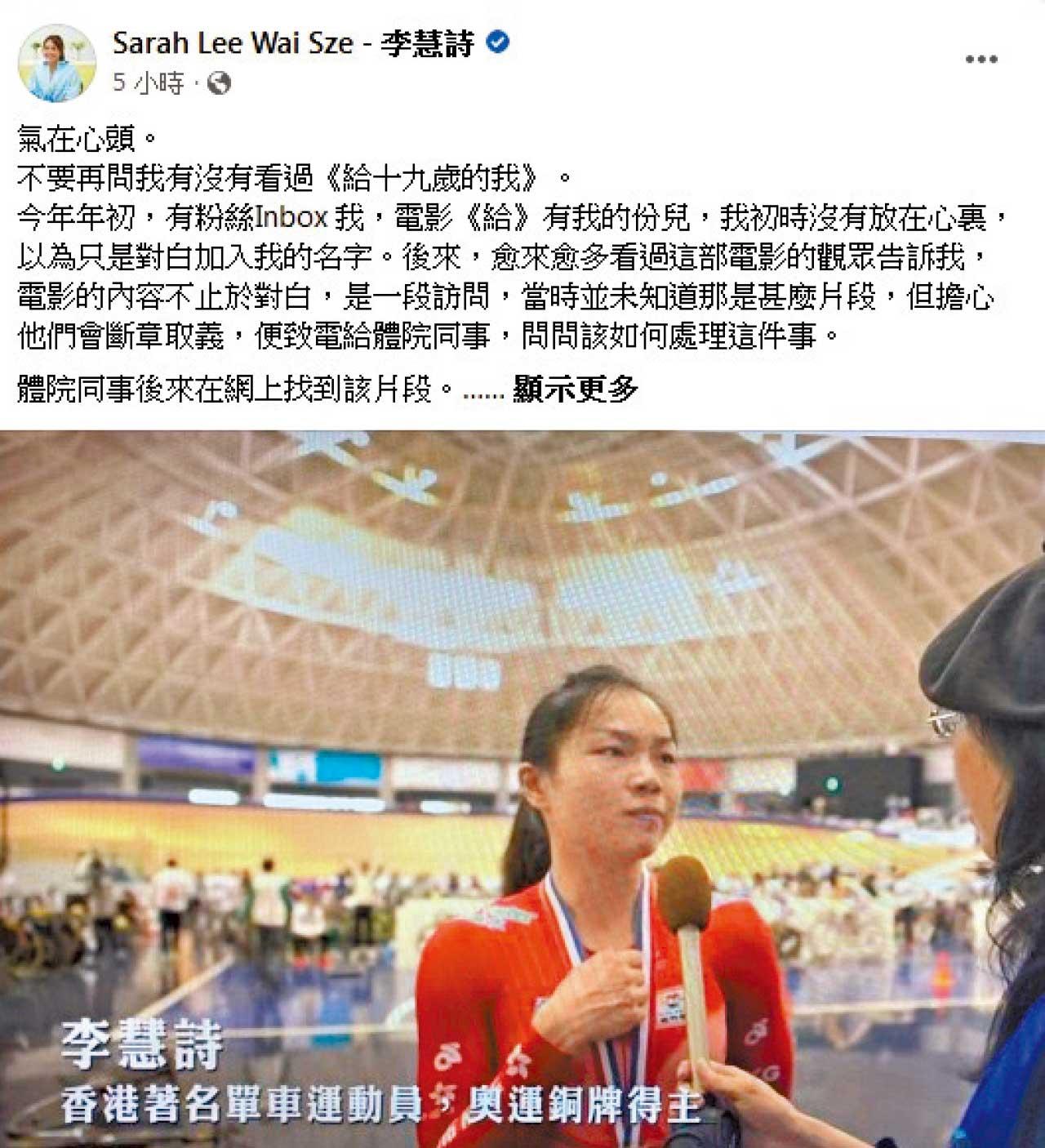This screenshot has width=1045, height=1148.
Task: Open the Sarah Lee Wai Sze page name
Action: pos(293,43)
